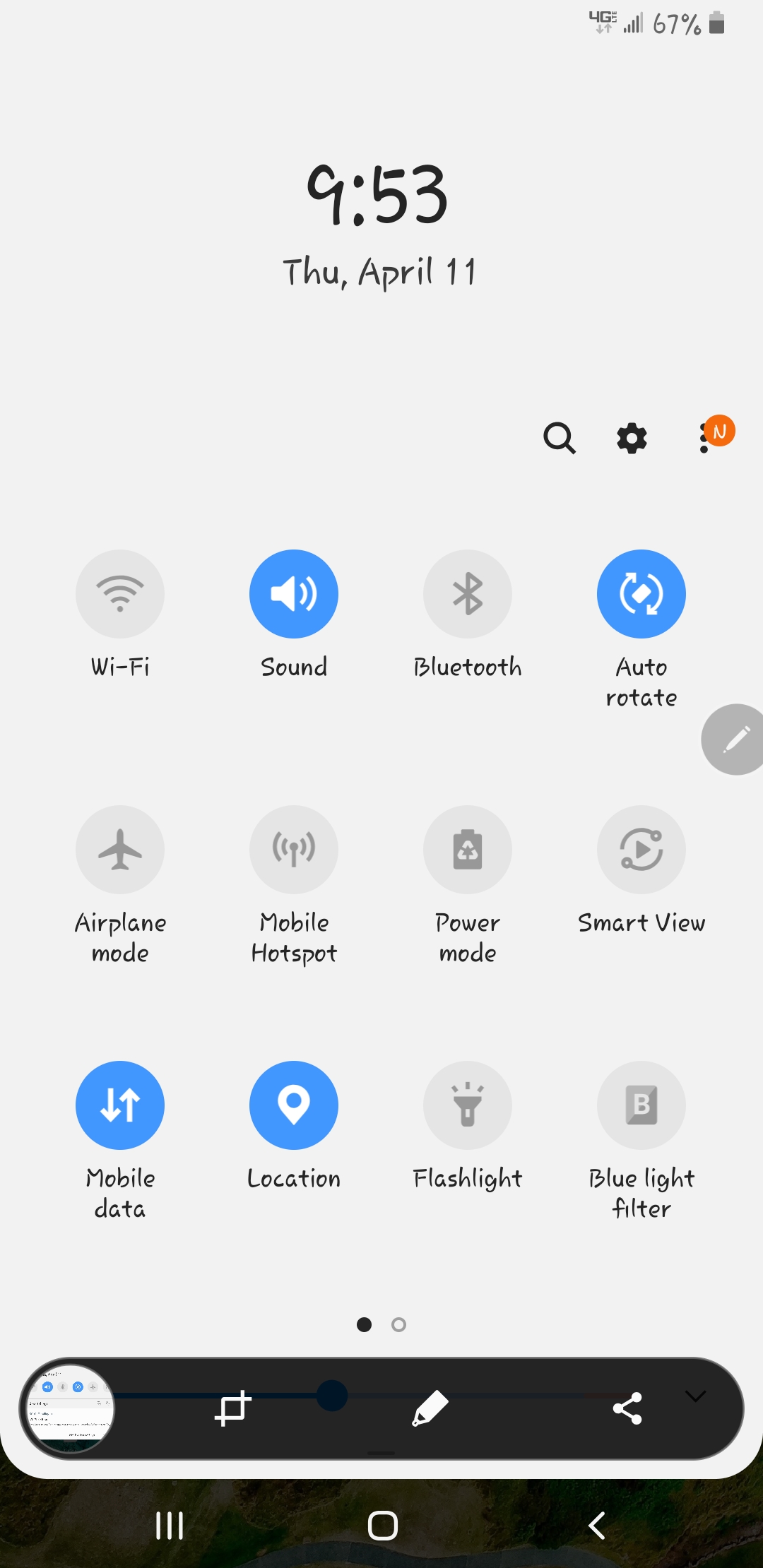Turn on Airplane mode
Viewport: 763px width, 1568px height.
point(120,850)
